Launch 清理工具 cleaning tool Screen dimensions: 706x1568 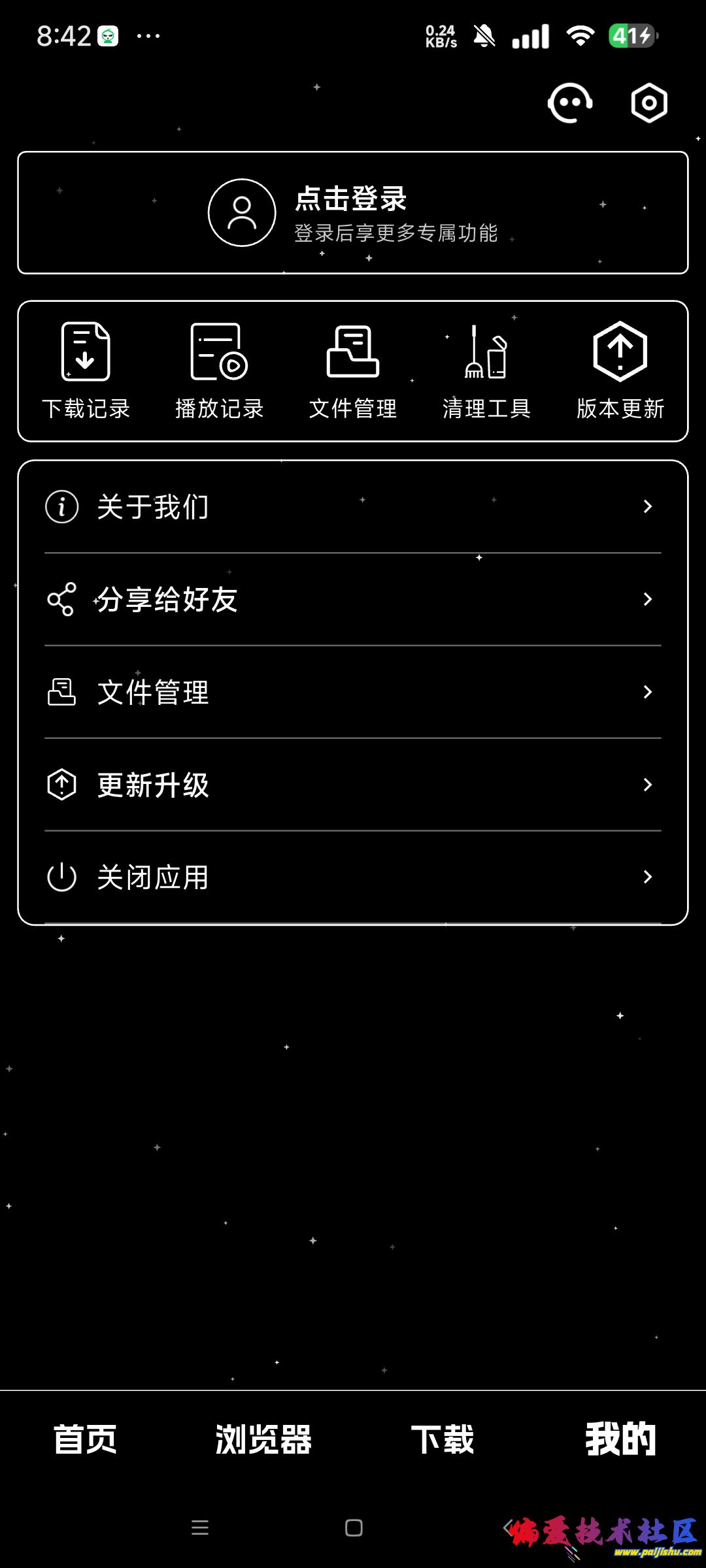tap(486, 370)
